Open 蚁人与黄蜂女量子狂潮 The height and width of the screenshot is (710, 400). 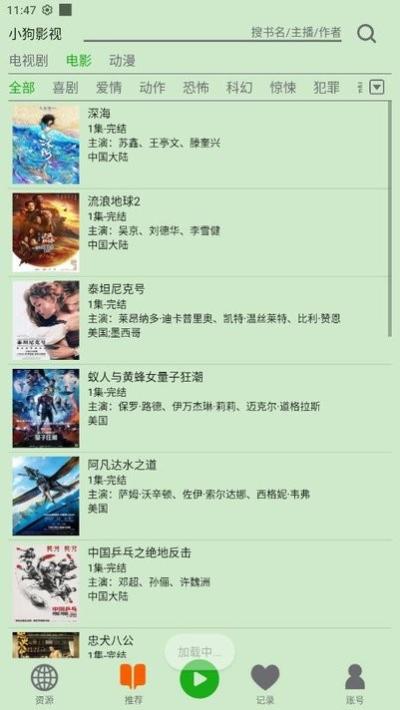tap(199, 408)
